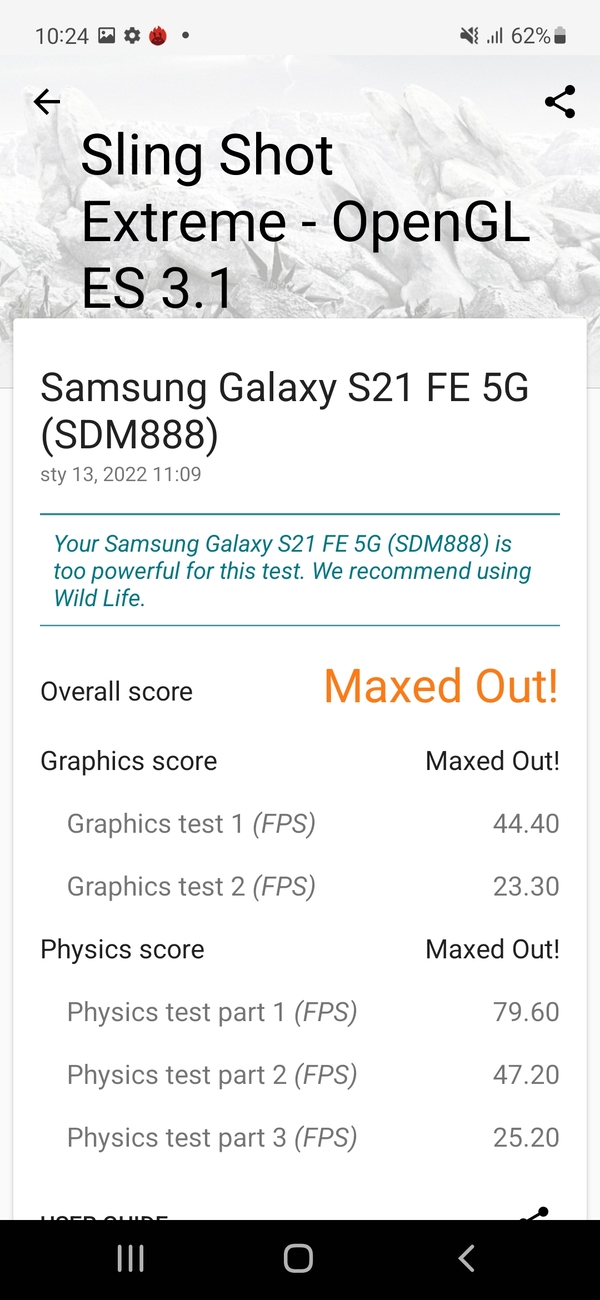The height and width of the screenshot is (1300, 600).
Task: Go to the system home screen
Action: (298, 1258)
